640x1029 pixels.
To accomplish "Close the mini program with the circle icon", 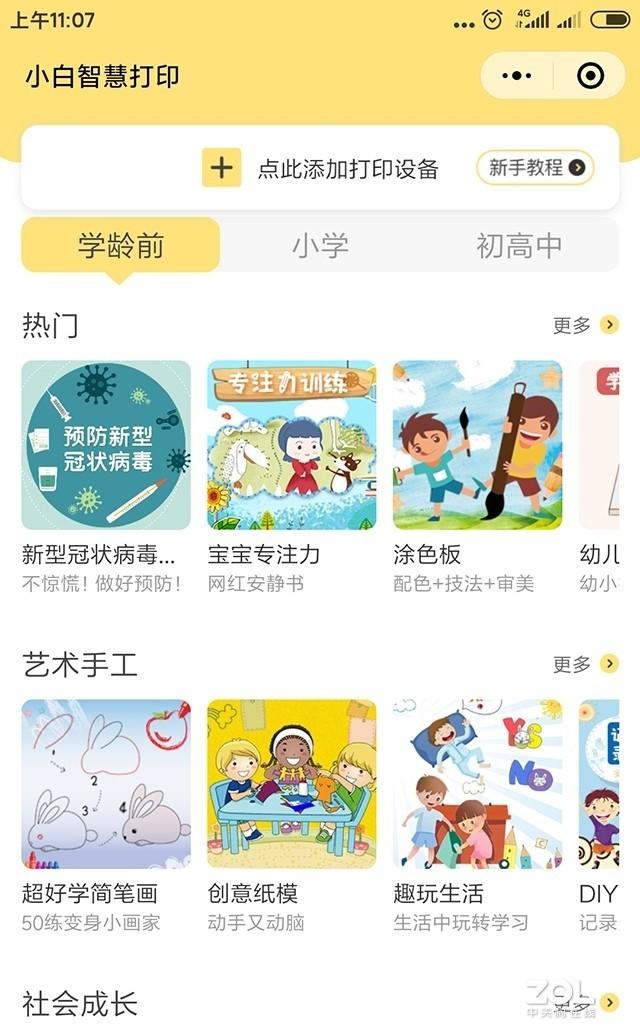I will coord(590,76).
